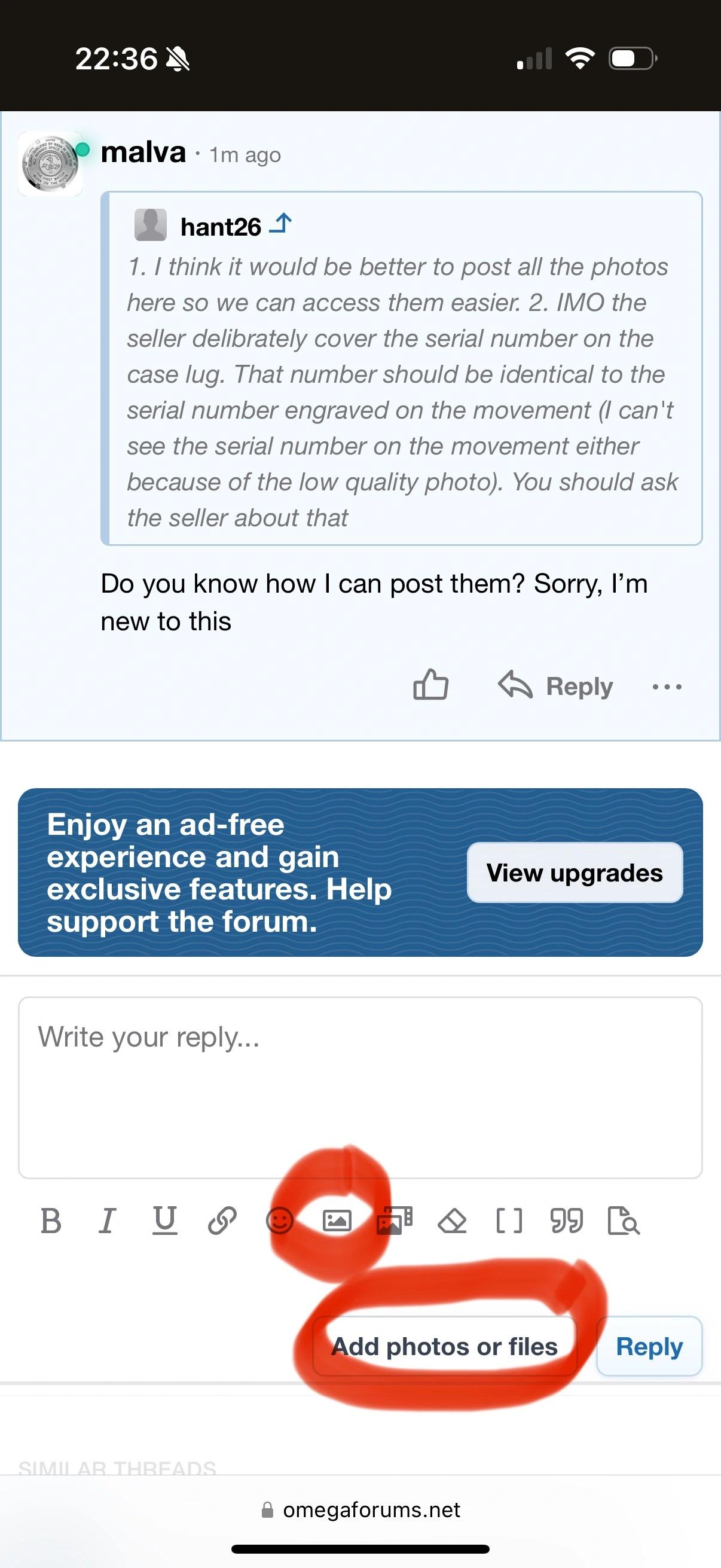Screen dimensions: 721x1568
Task: Apply italic formatting
Action: [107, 1221]
